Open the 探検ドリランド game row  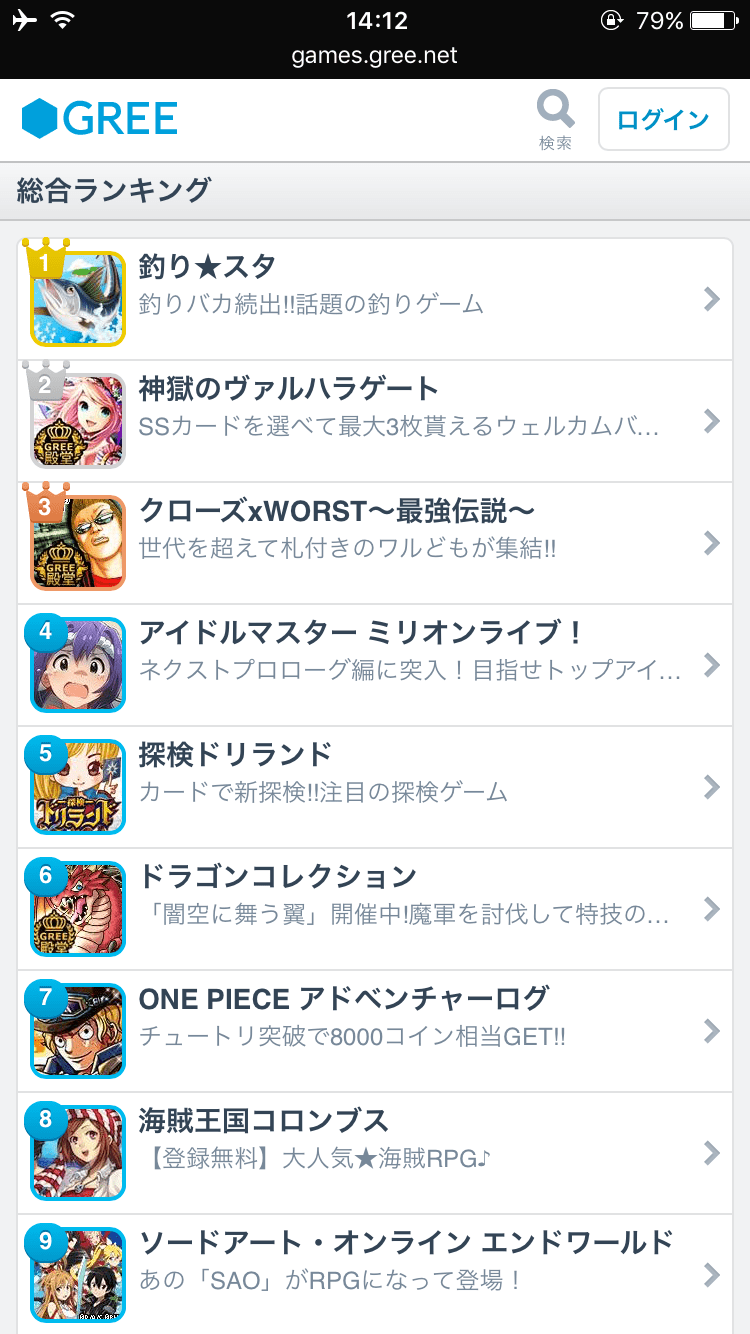click(x=375, y=787)
